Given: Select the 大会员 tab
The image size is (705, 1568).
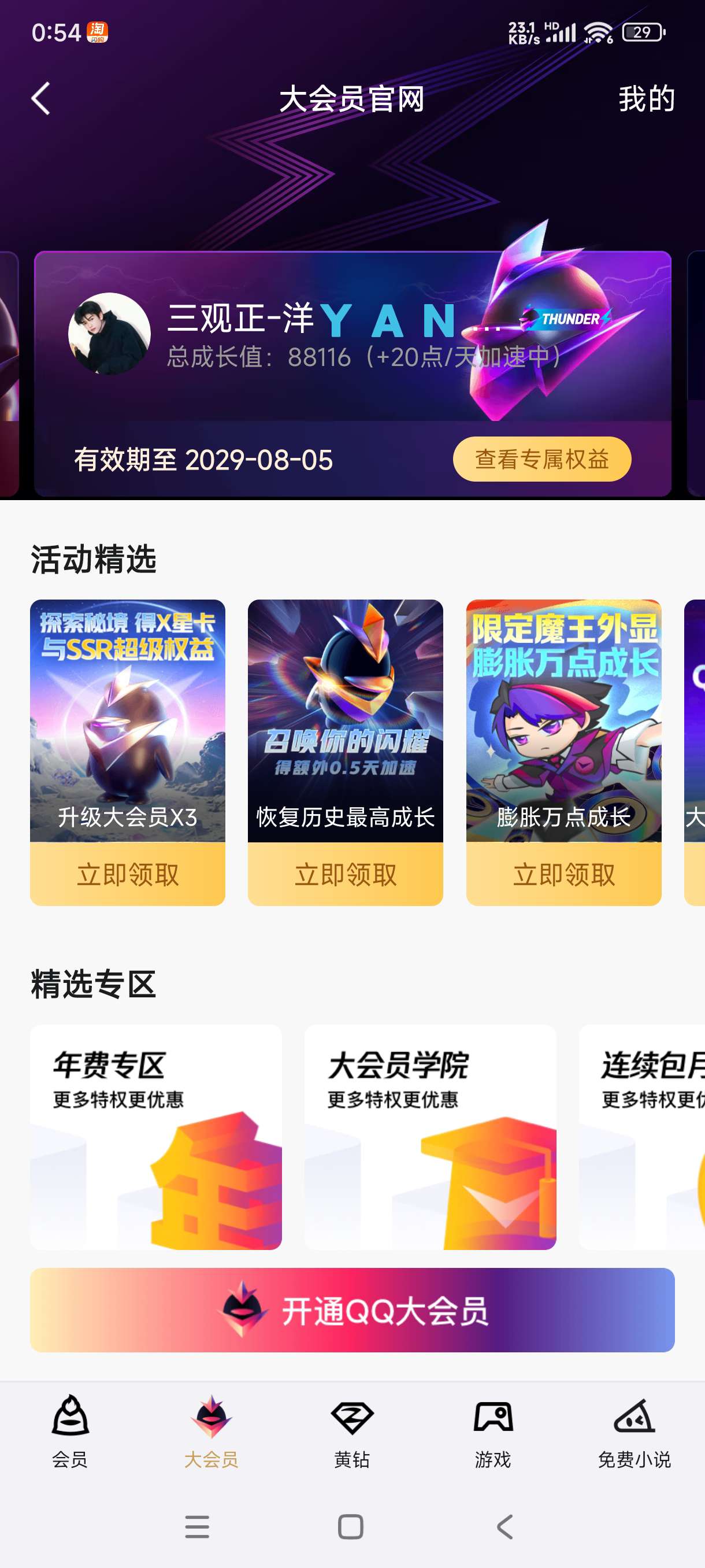Looking at the screenshot, I should [211, 1430].
